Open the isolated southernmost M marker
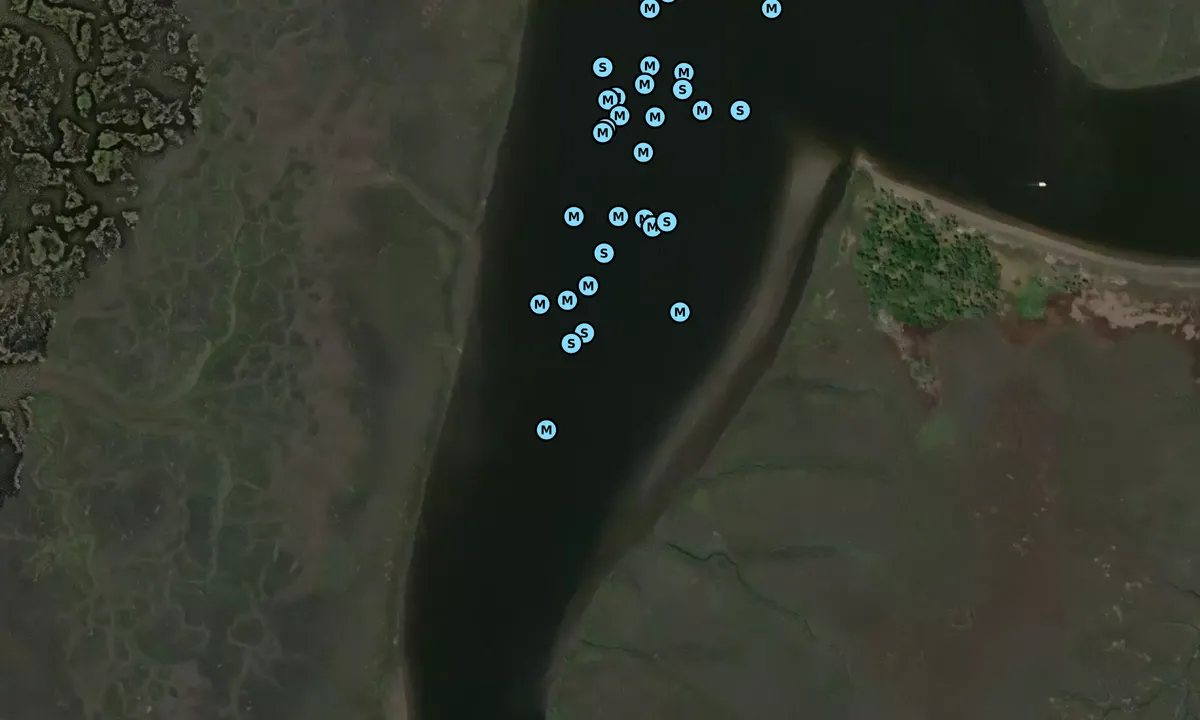Viewport: 1200px width, 720px height. [x=546, y=430]
